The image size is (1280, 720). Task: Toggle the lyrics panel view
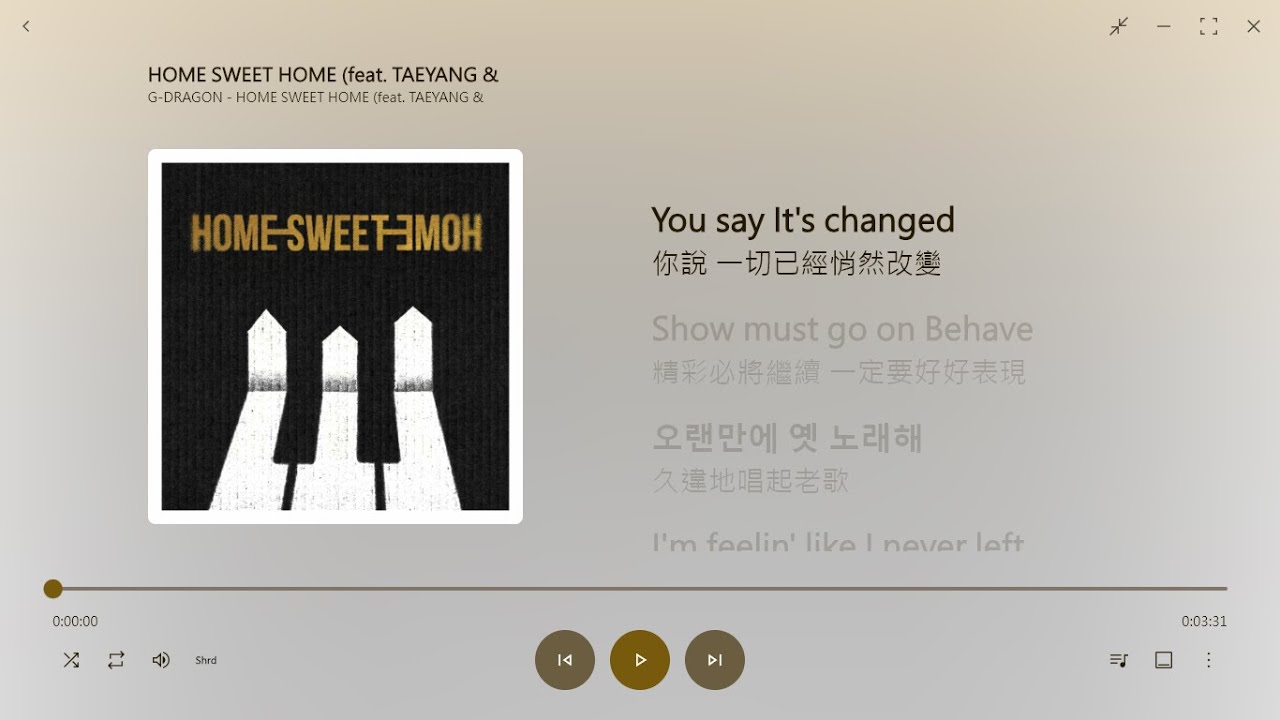click(1164, 660)
